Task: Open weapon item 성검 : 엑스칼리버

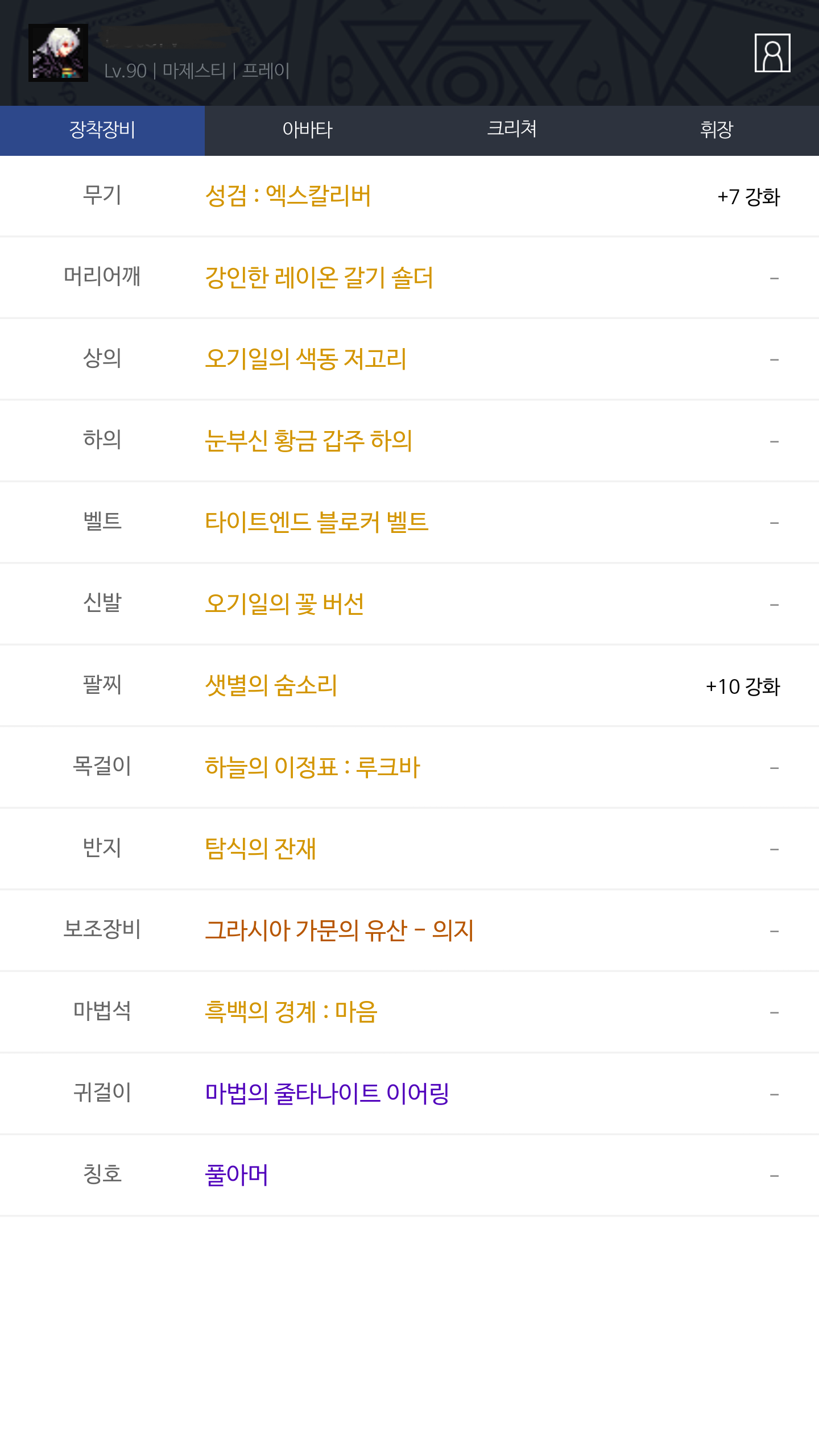Action: (288, 196)
